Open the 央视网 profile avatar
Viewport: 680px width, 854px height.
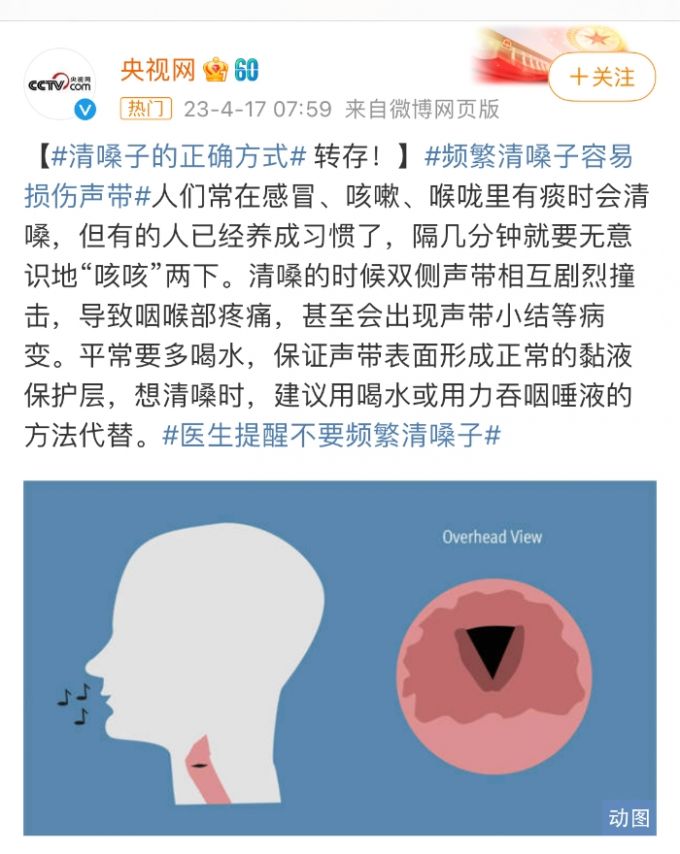click(59, 85)
